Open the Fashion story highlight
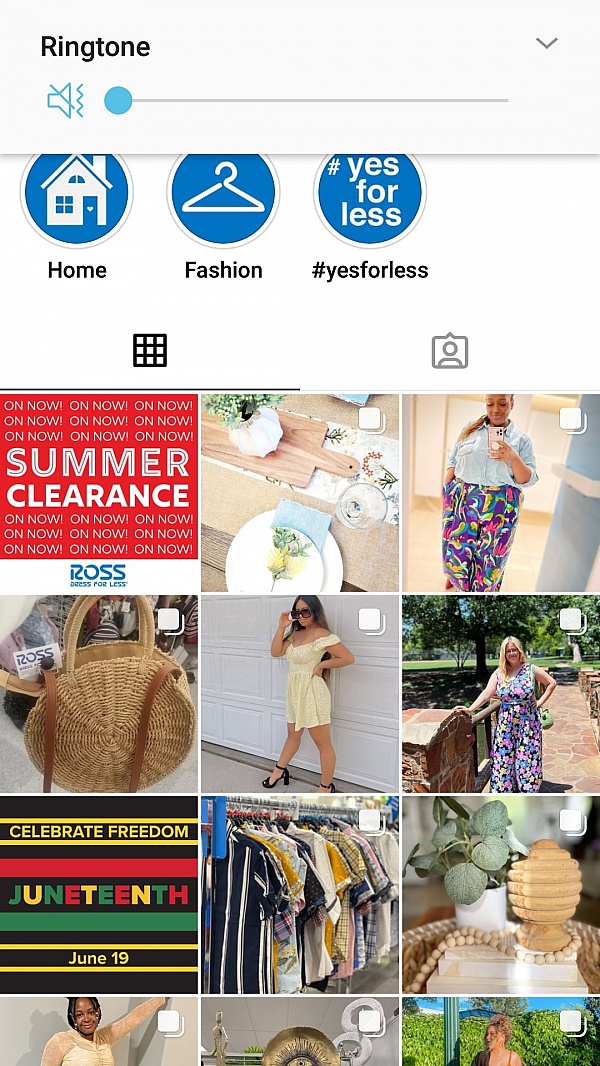The width and height of the screenshot is (600, 1066). click(224, 192)
